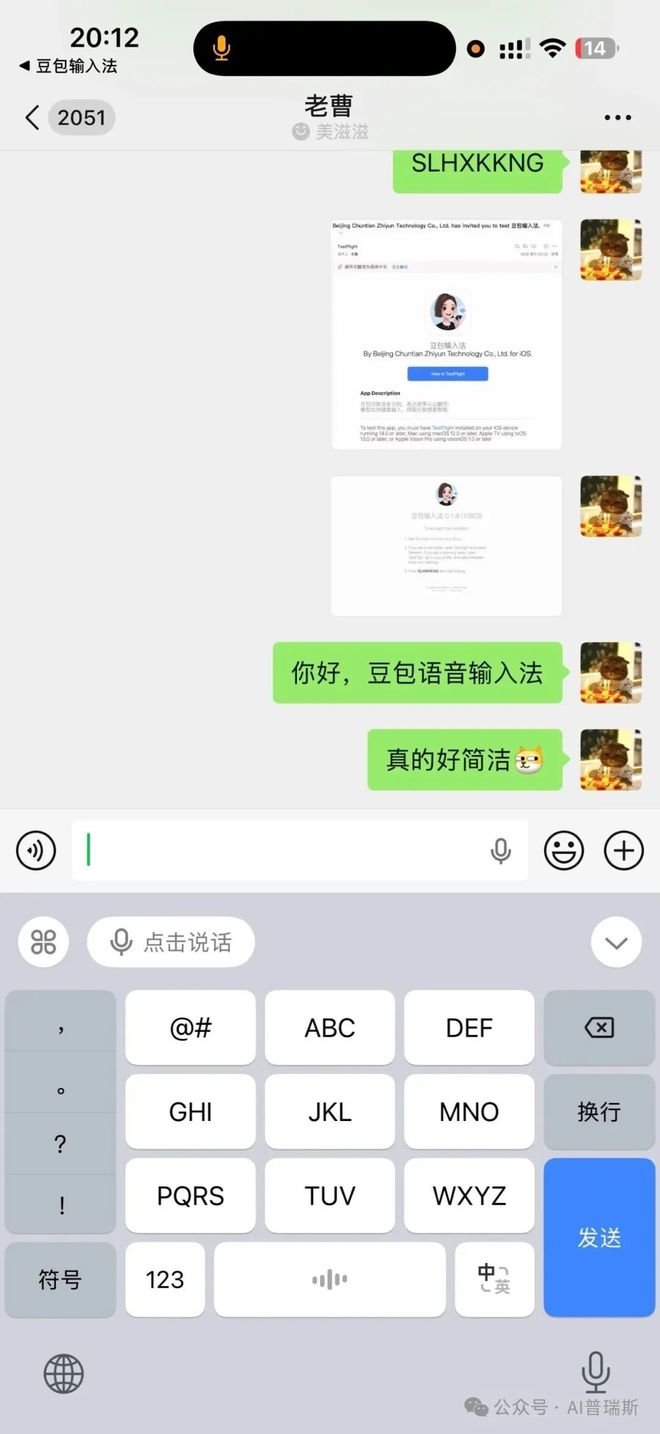Open the chat overflow menu
This screenshot has height=1434, width=660.
[x=617, y=118]
